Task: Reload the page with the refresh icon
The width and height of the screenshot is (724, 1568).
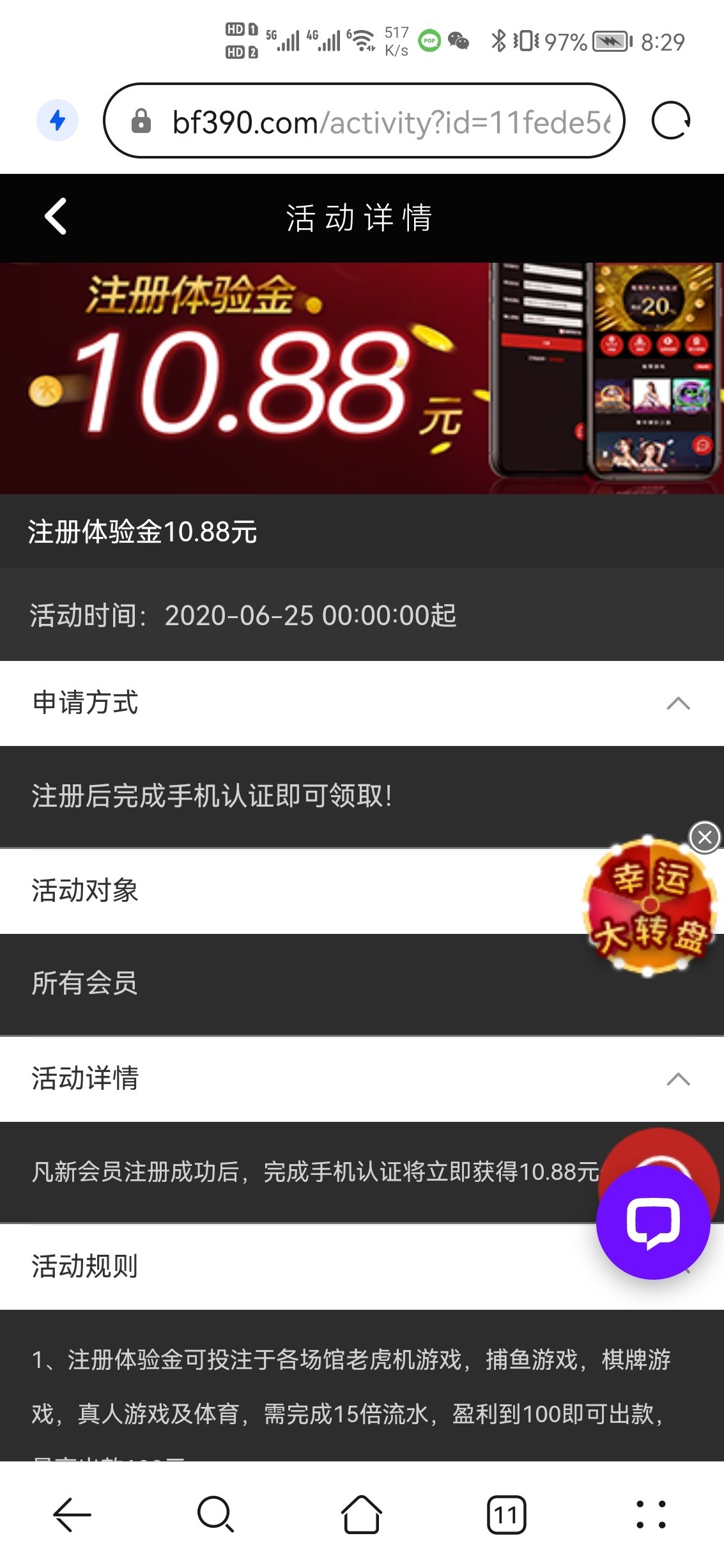Action: 670,120
